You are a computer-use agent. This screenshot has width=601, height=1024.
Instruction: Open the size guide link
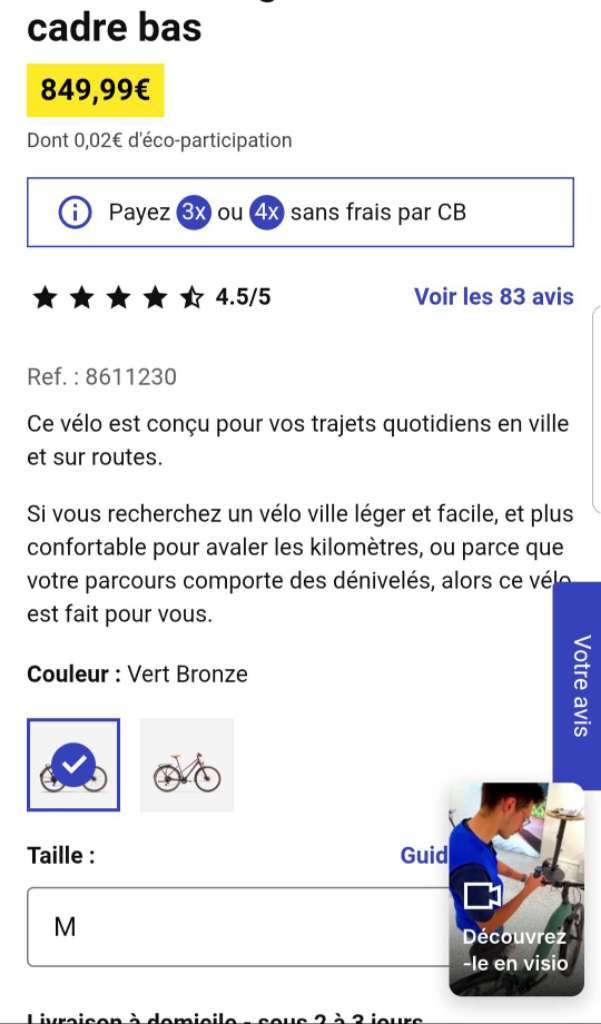[423, 856]
